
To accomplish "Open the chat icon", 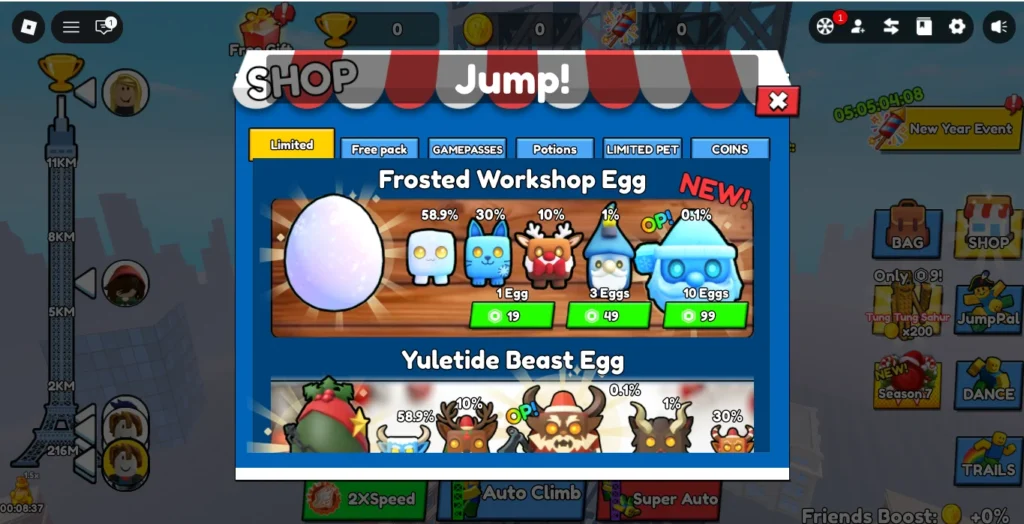I will (x=104, y=27).
